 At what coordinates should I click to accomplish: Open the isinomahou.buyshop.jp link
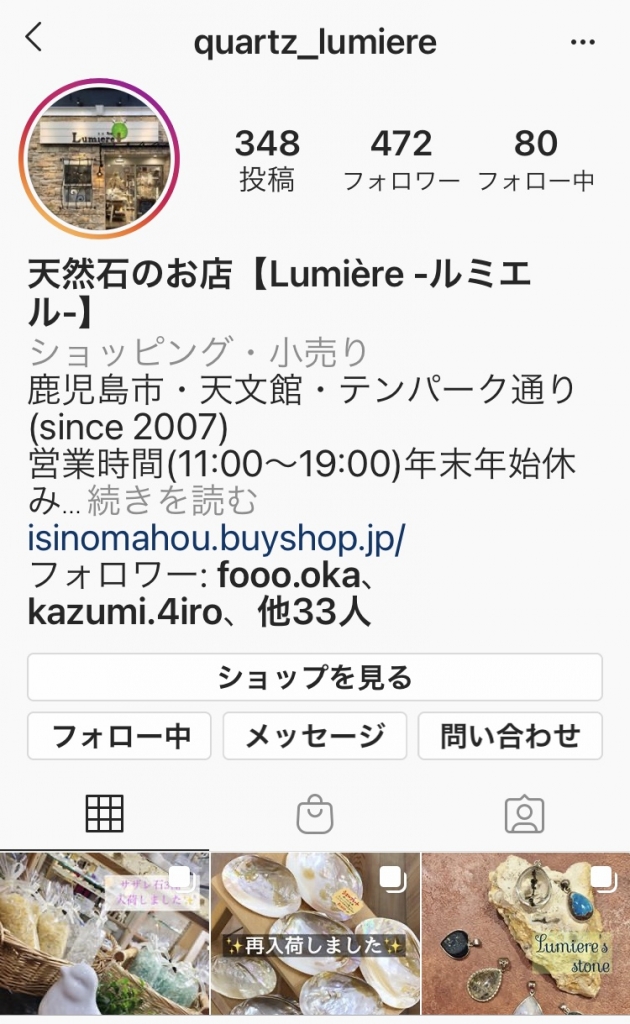point(216,538)
